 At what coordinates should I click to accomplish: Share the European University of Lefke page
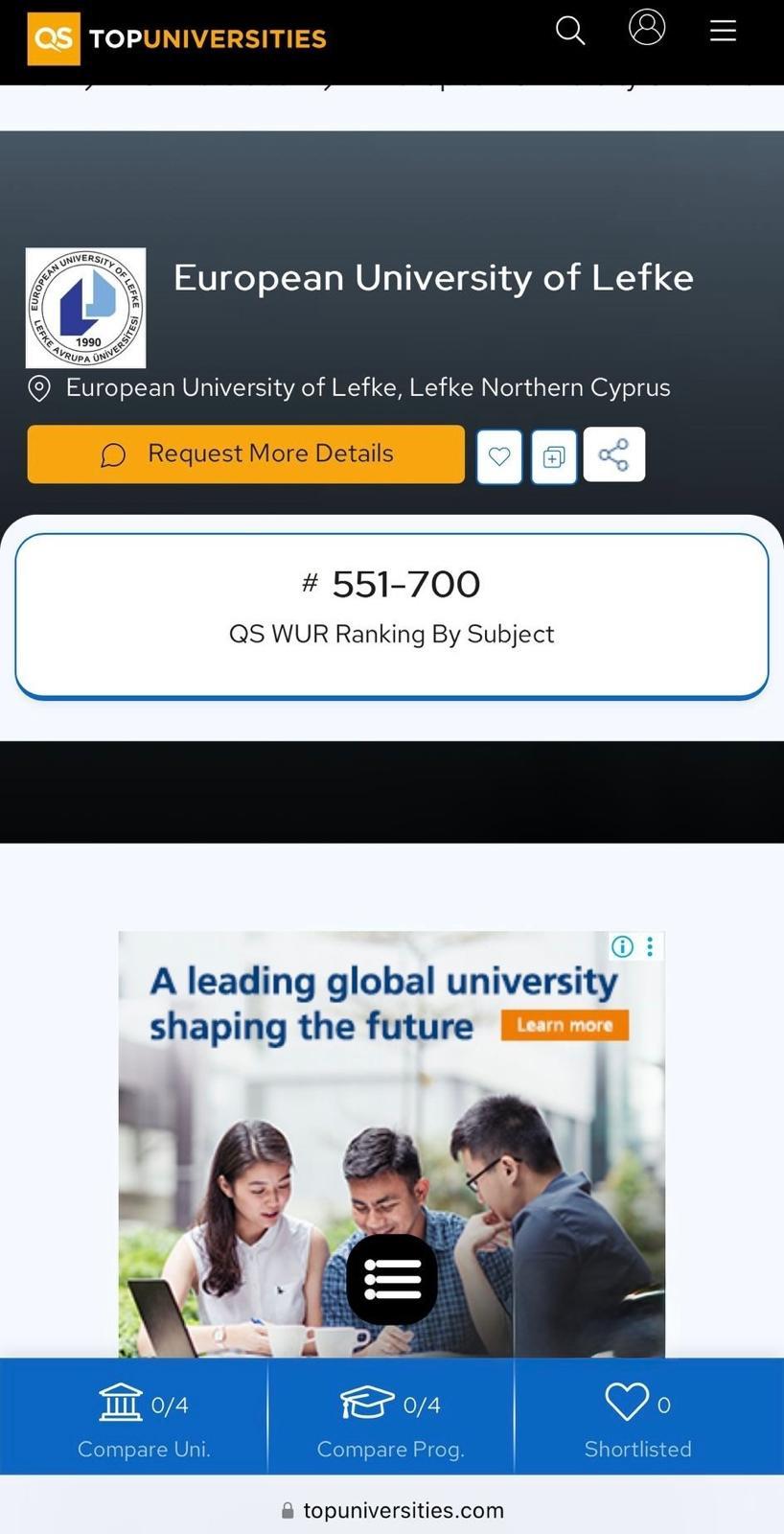tap(613, 454)
